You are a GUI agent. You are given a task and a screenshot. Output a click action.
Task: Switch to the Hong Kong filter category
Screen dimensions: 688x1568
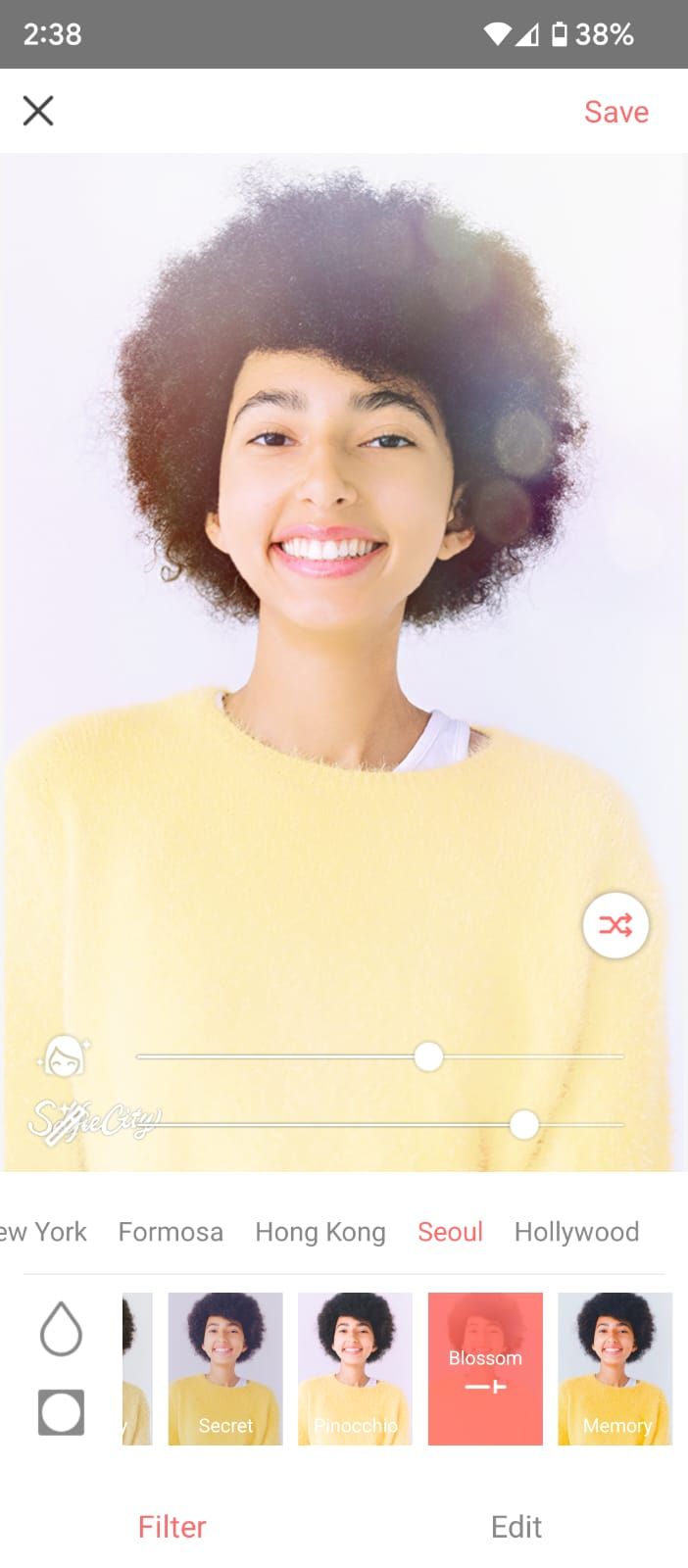(x=320, y=1232)
